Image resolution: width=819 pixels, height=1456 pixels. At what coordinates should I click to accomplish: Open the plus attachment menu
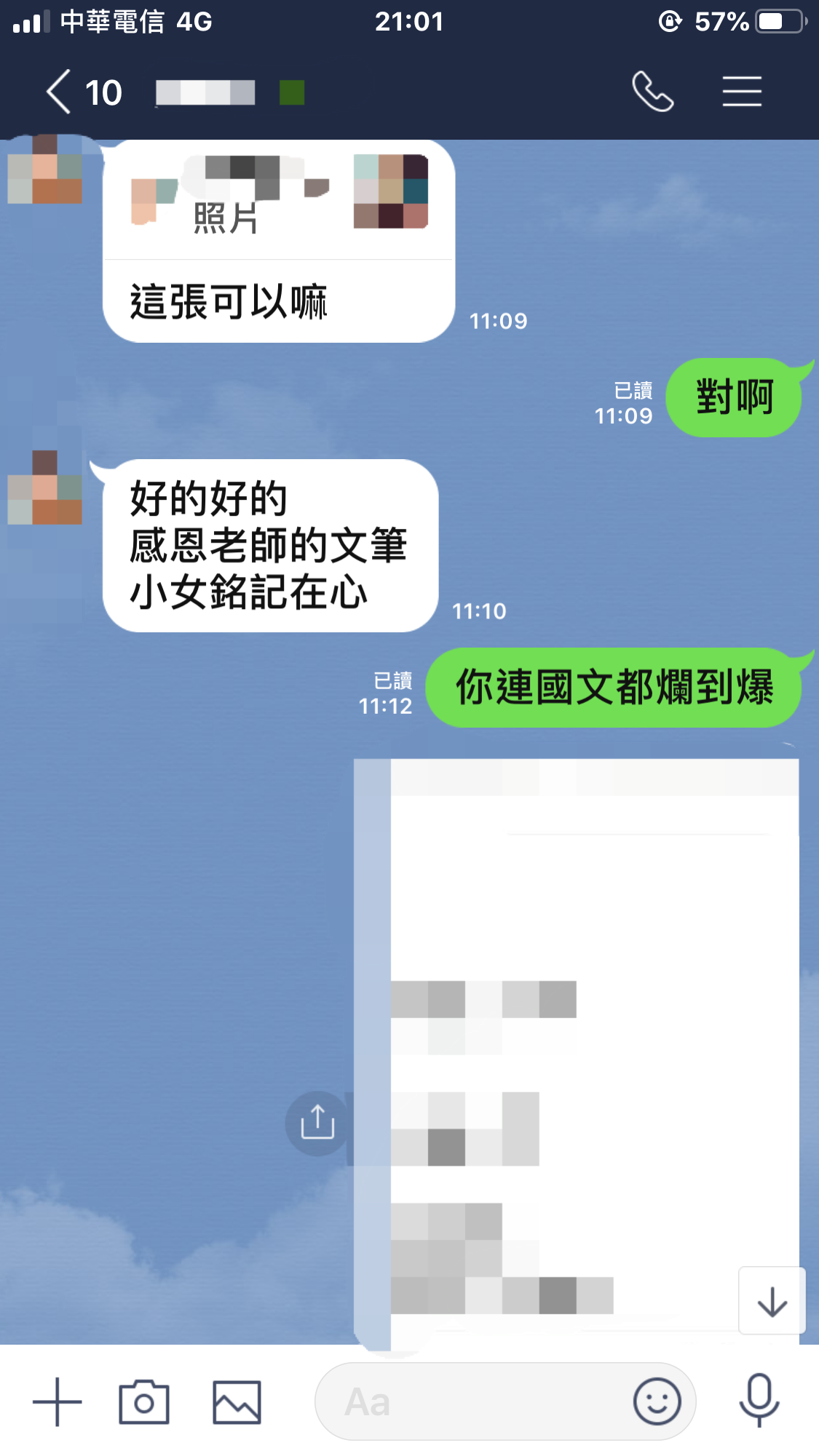pos(57,1401)
